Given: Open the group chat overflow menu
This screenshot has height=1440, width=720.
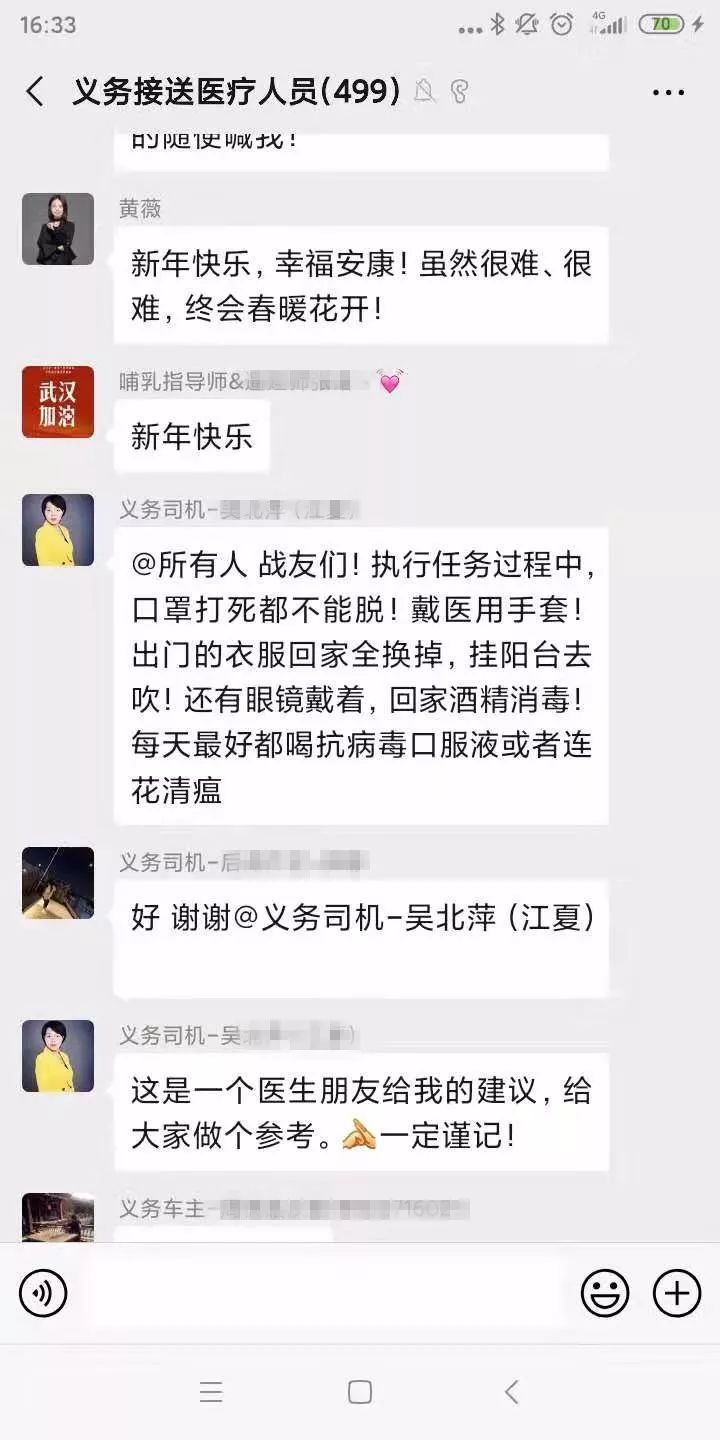Looking at the screenshot, I should tap(668, 92).
